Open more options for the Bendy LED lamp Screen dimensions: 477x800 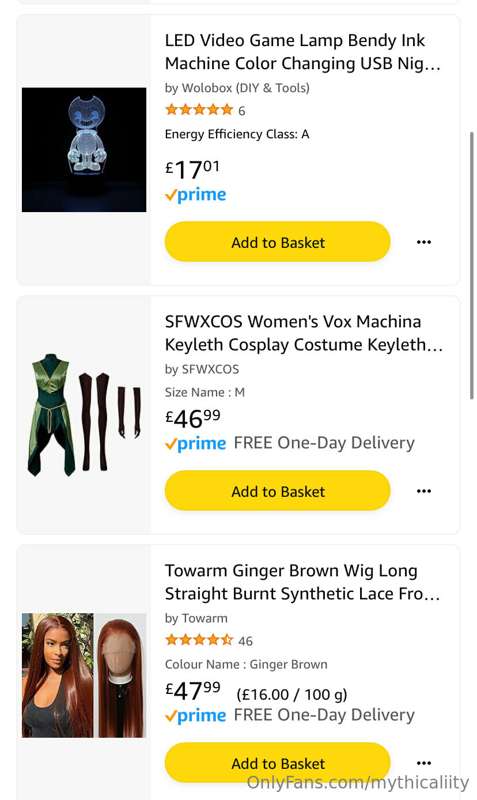(x=424, y=242)
